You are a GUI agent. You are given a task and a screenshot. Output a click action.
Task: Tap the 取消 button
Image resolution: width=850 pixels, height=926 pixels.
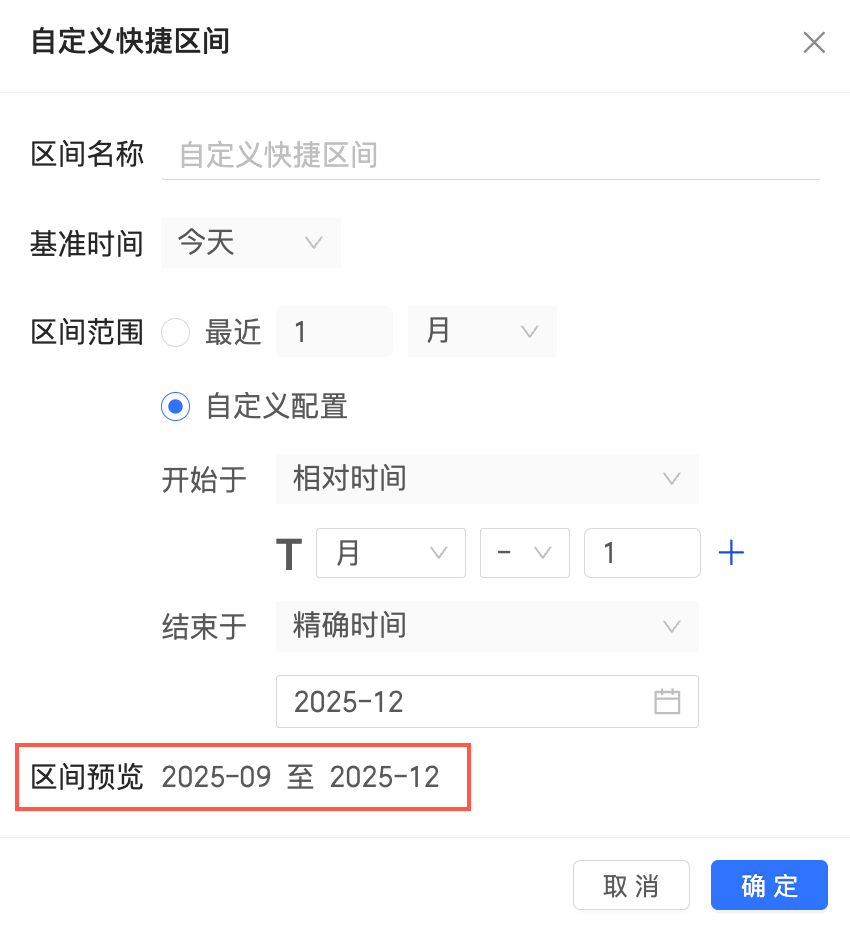click(x=631, y=885)
